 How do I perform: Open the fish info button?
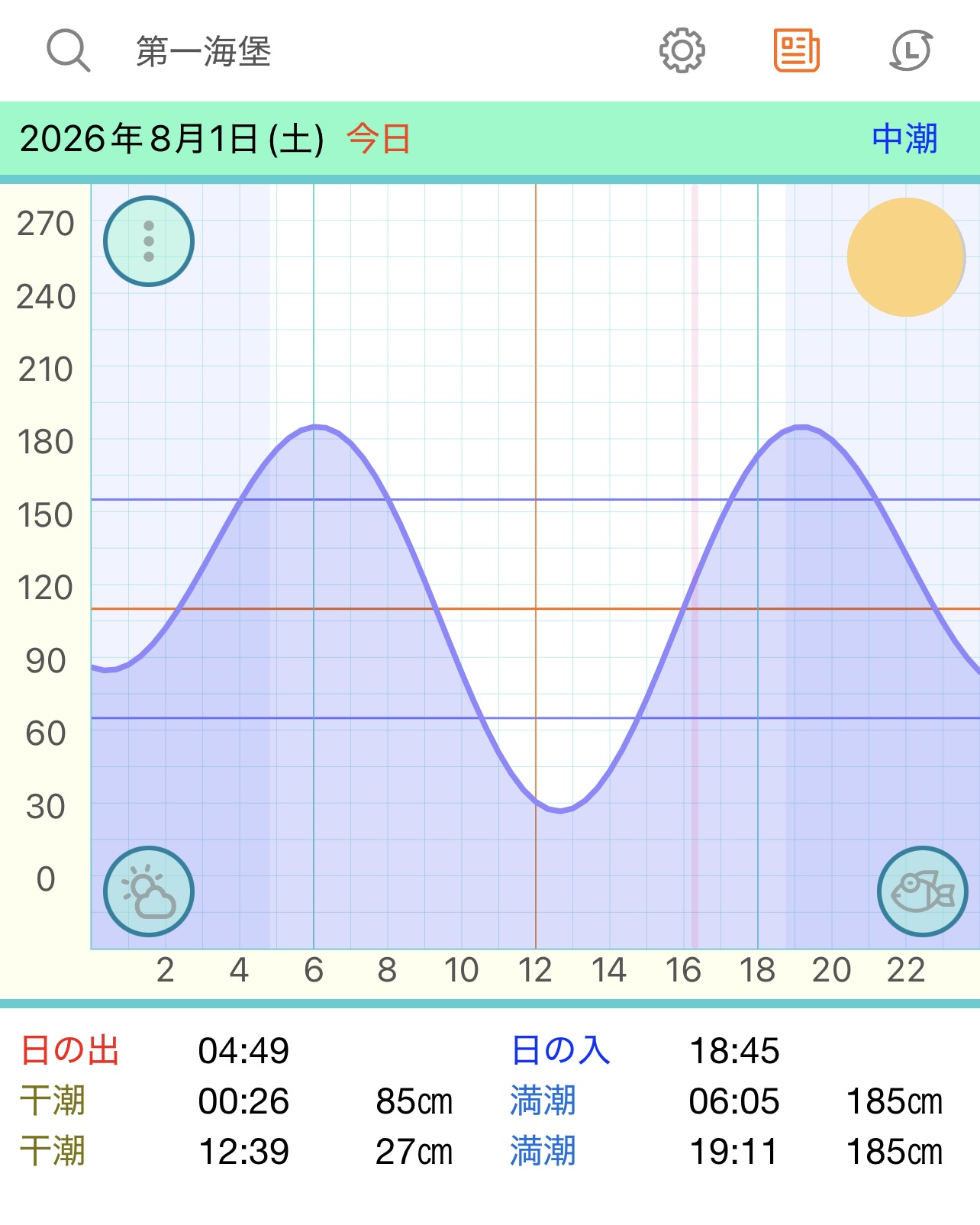coord(922,891)
